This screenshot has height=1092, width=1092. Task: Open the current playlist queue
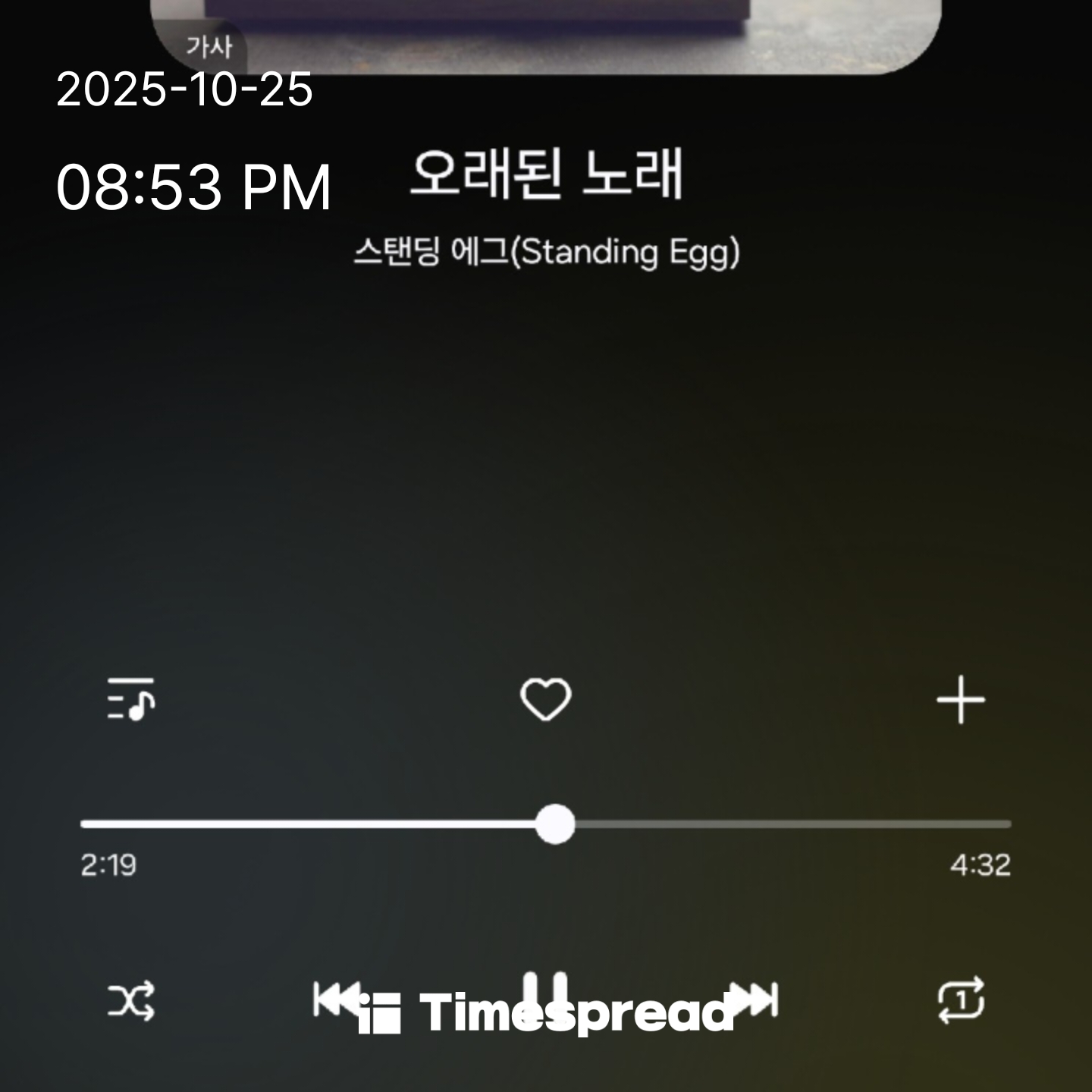coord(130,699)
